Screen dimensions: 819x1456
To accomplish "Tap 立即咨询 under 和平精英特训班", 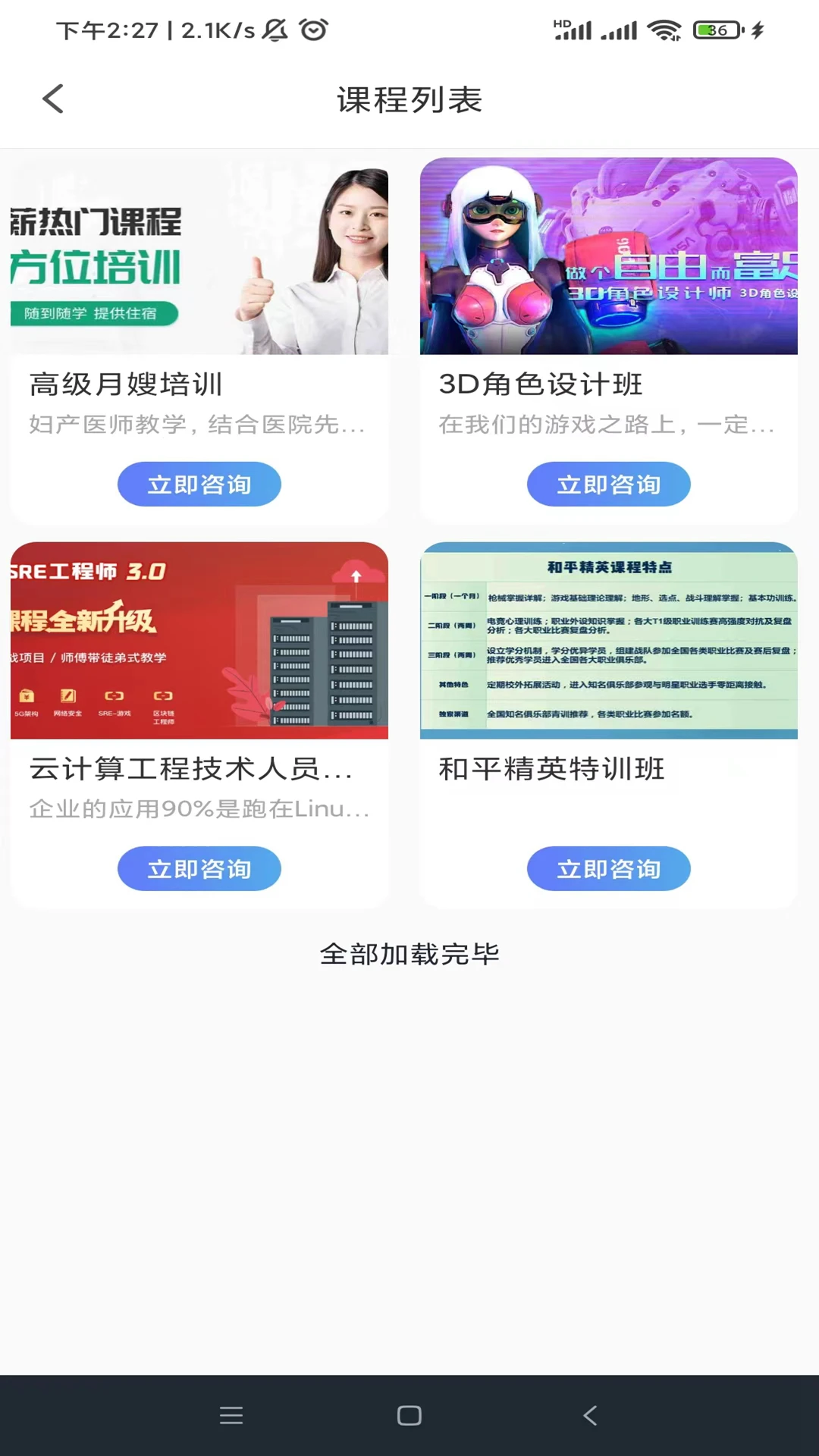I will 609,869.
